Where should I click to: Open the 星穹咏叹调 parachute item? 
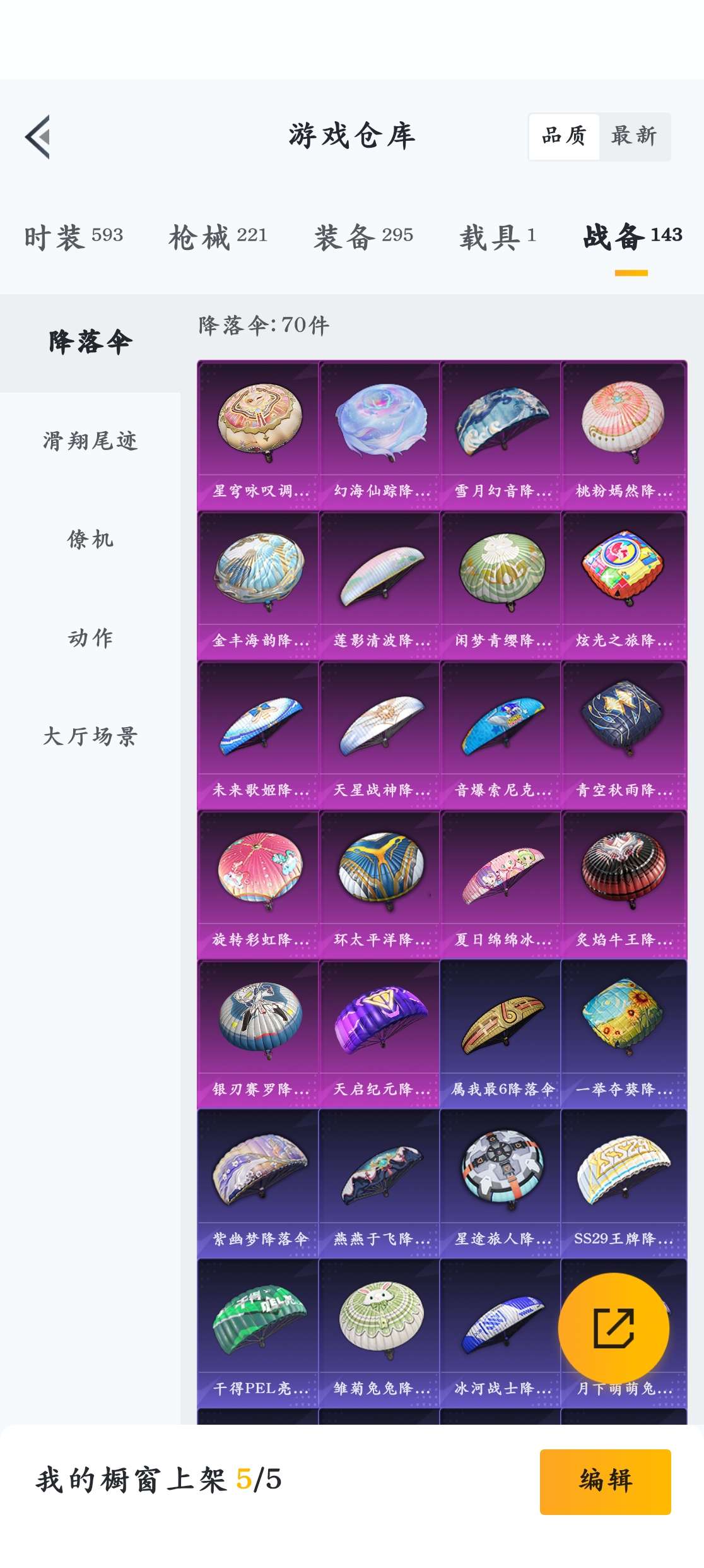[258, 435]
